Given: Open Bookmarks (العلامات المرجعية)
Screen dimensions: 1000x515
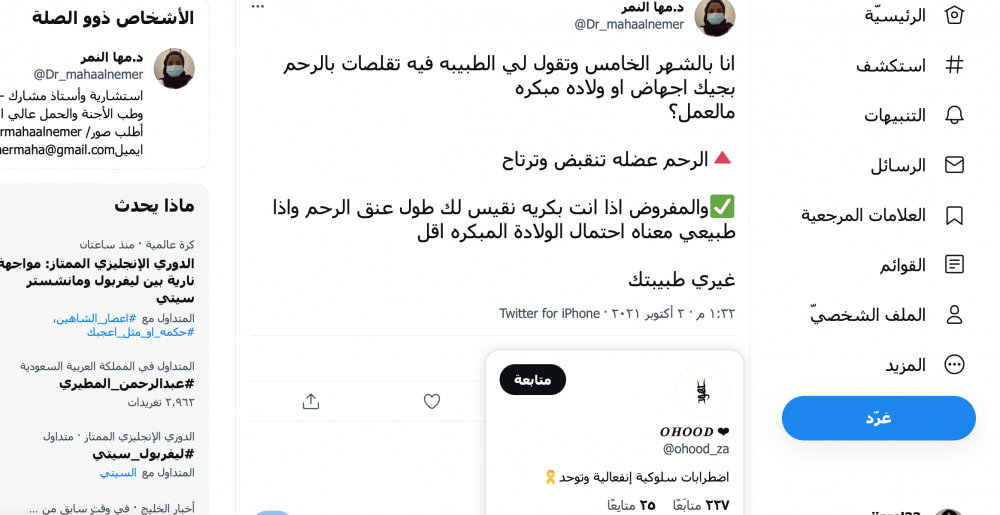Looking at the screenshot, I should (x=882, y=215).
